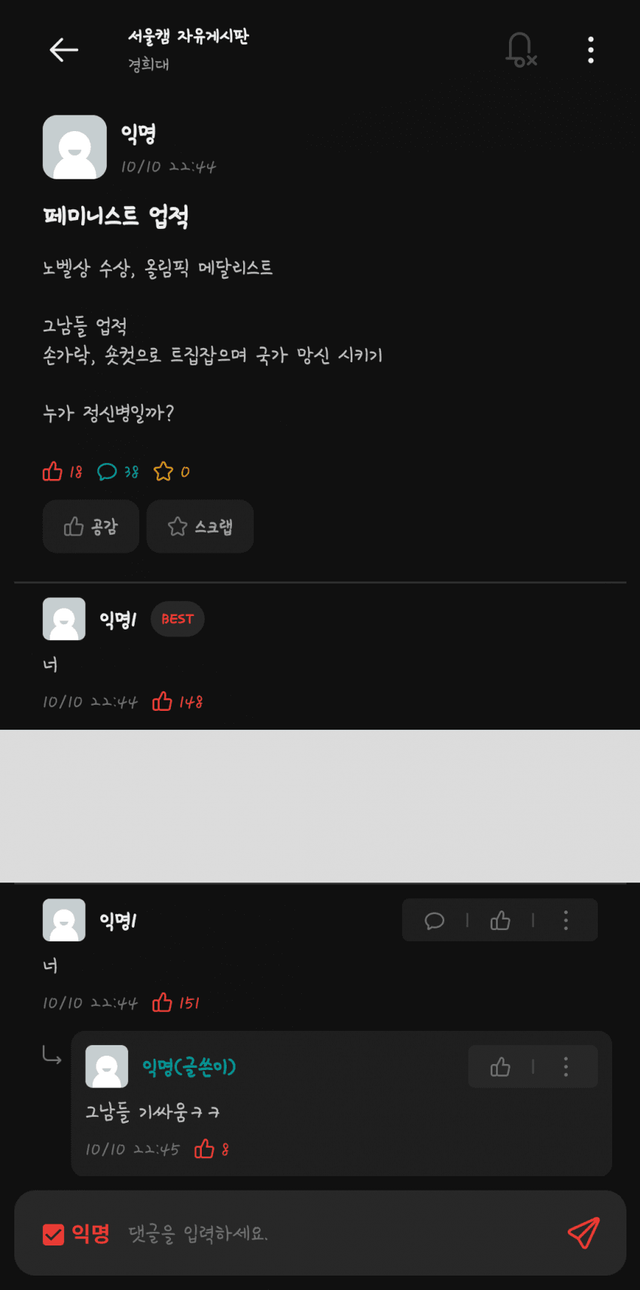Screen dimensions: 640x1290
Task: Open more options on 익명(글쓴이) reply
Action: tap(566, 1067)
